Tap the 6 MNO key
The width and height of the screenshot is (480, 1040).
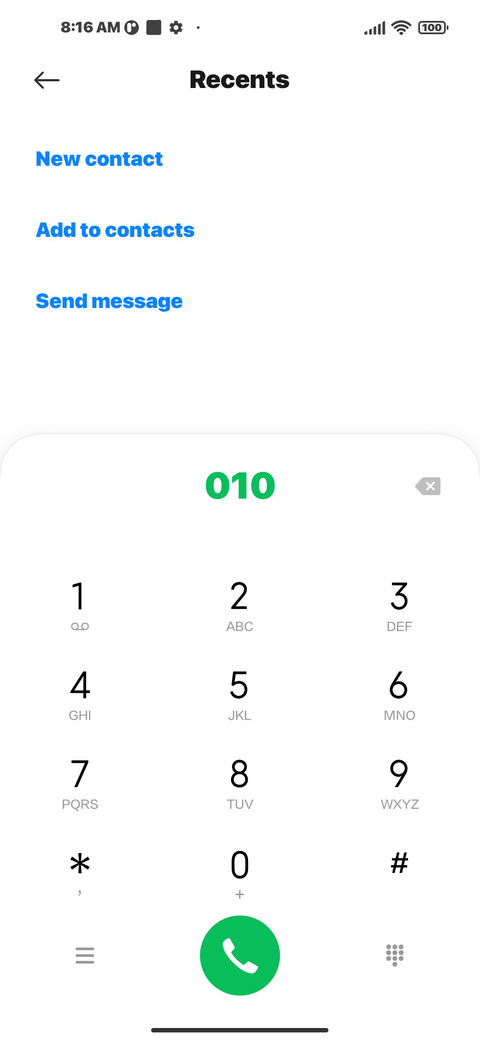pos(399,695)
